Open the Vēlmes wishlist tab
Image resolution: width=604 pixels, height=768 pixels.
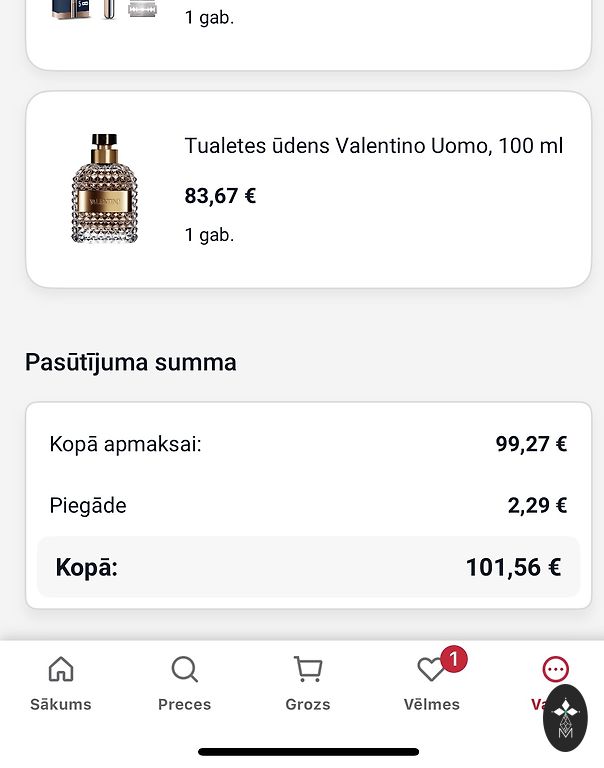coord(431,683)
